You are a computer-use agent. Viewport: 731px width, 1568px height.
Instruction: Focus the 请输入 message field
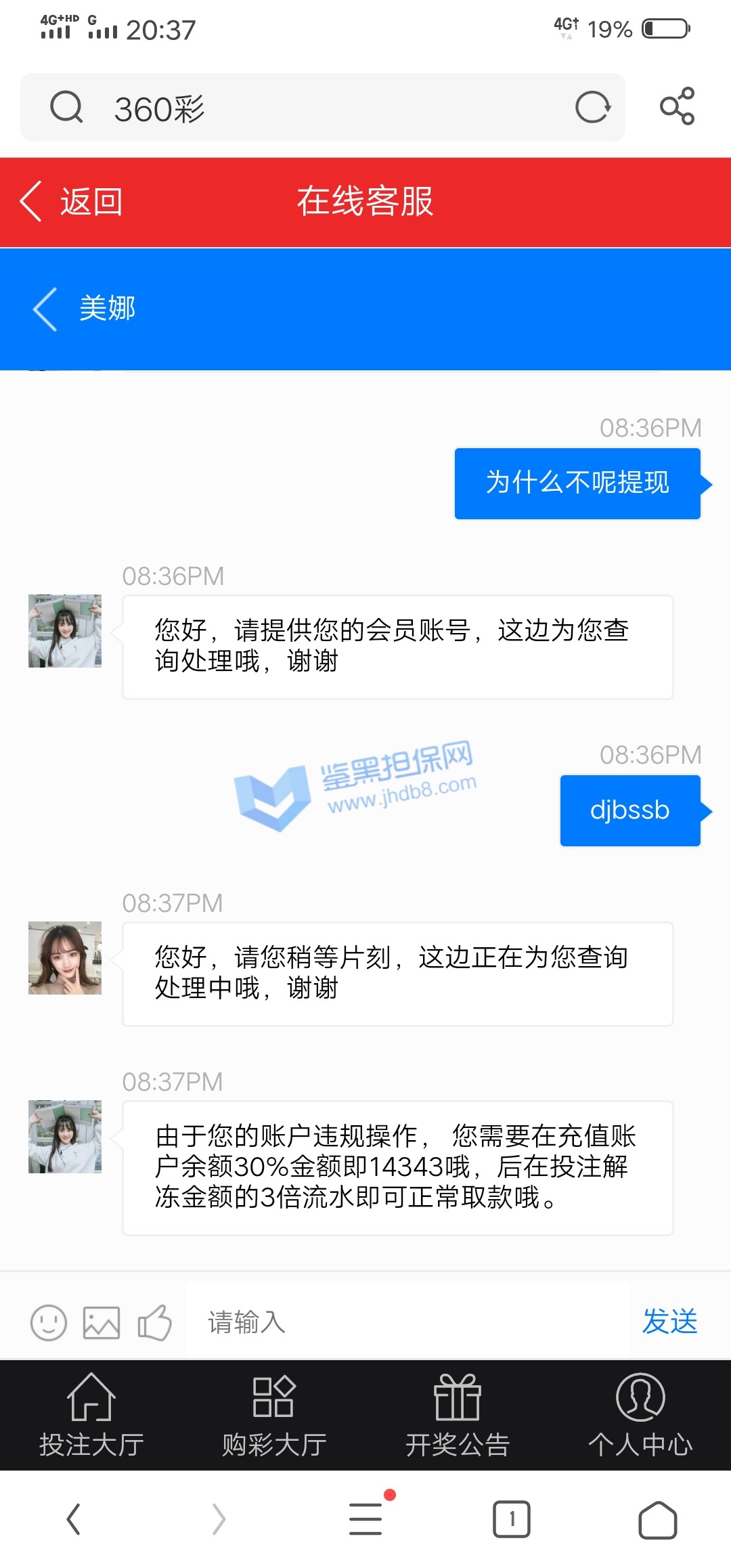[406, 1322]
